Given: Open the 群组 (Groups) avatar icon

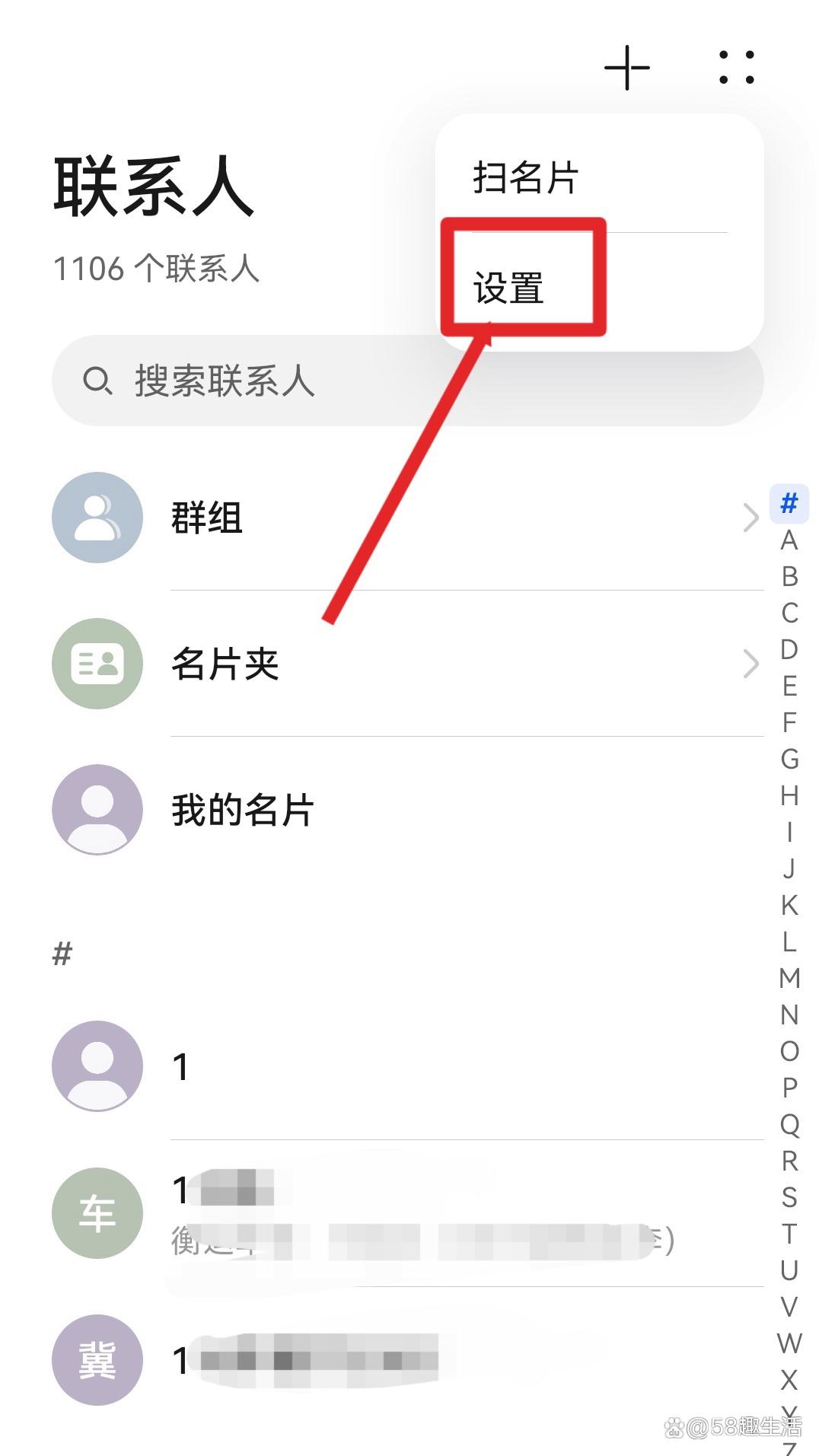Looking at the screenshot, I should pos(96,518).
